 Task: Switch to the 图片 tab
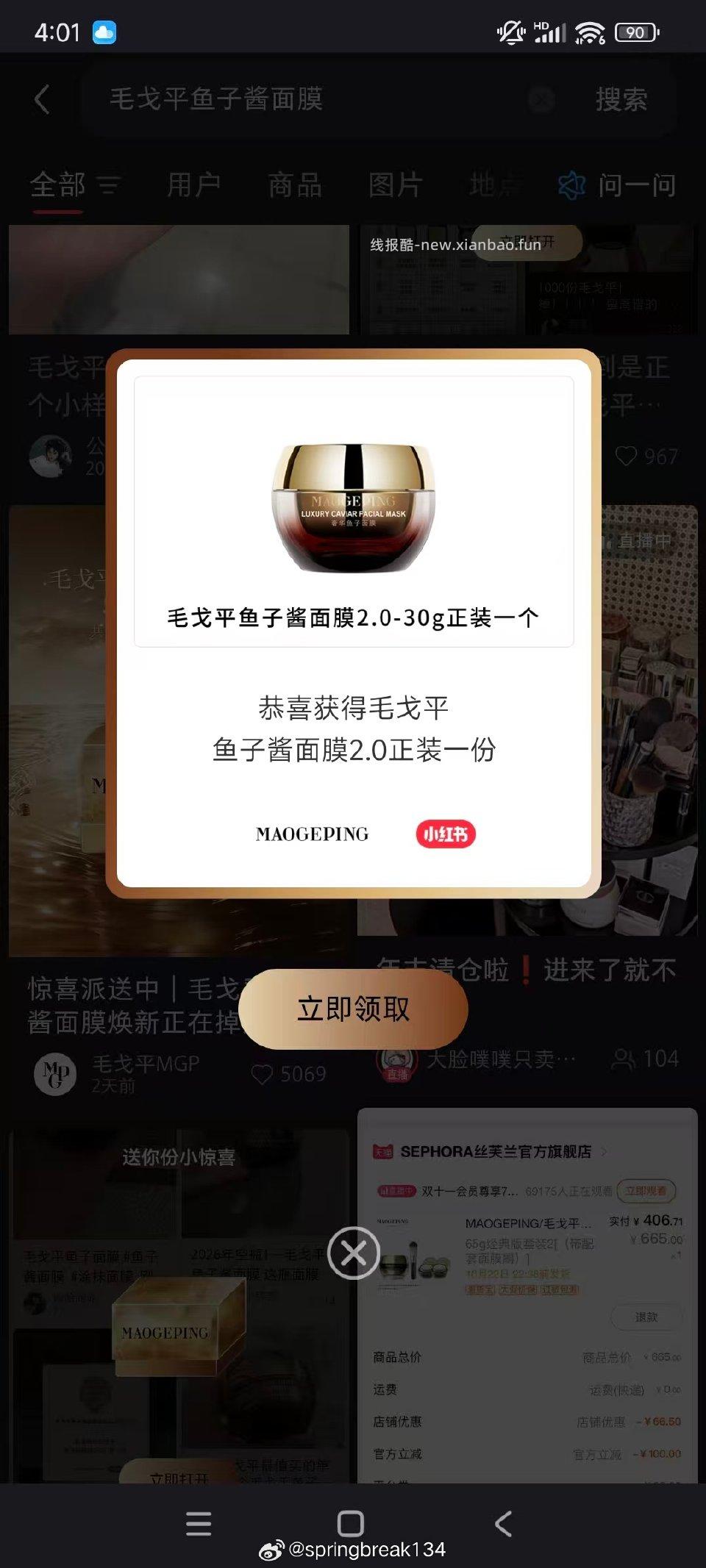pyautogui.click(x=395, y=186)
